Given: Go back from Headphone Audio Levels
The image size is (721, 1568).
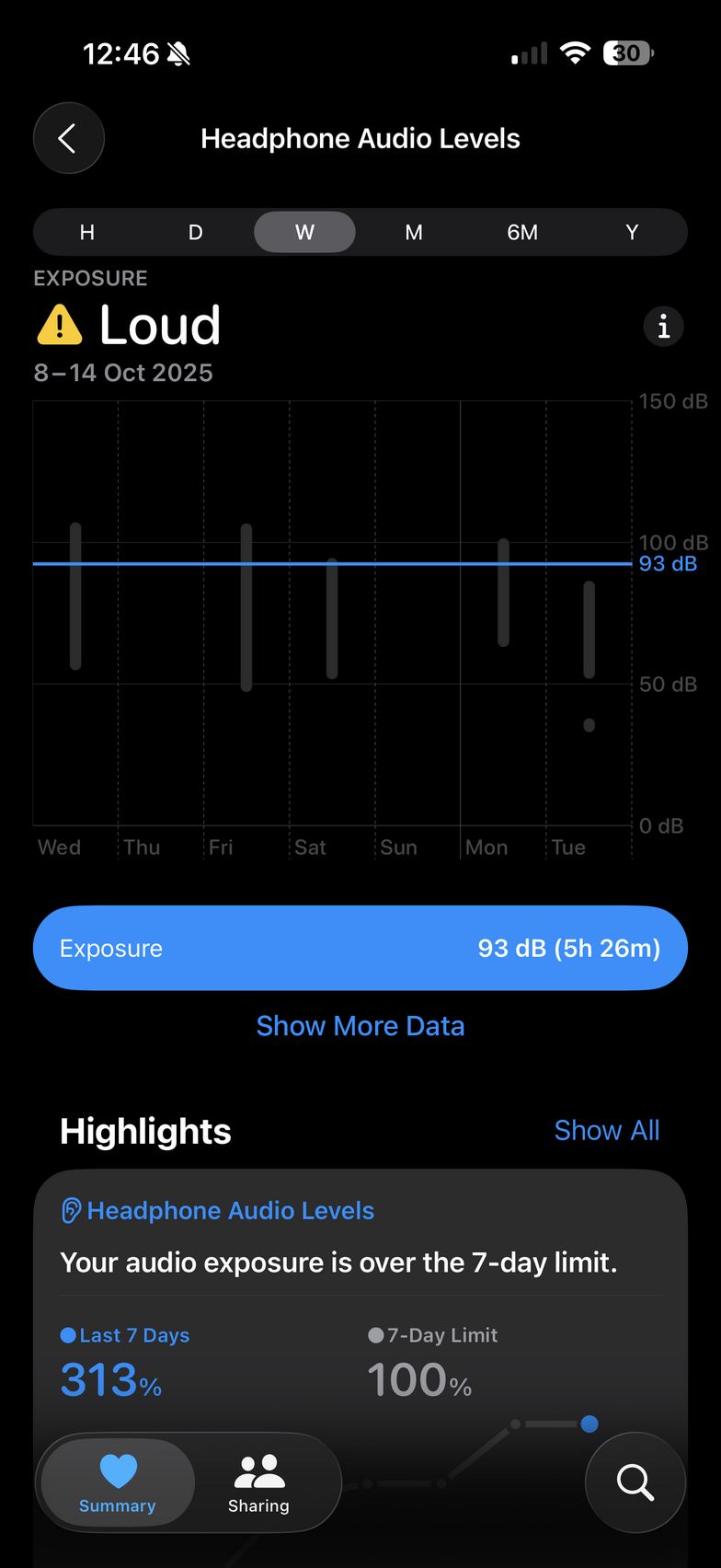Looking at the screenshot, I should tap(69, 139).
